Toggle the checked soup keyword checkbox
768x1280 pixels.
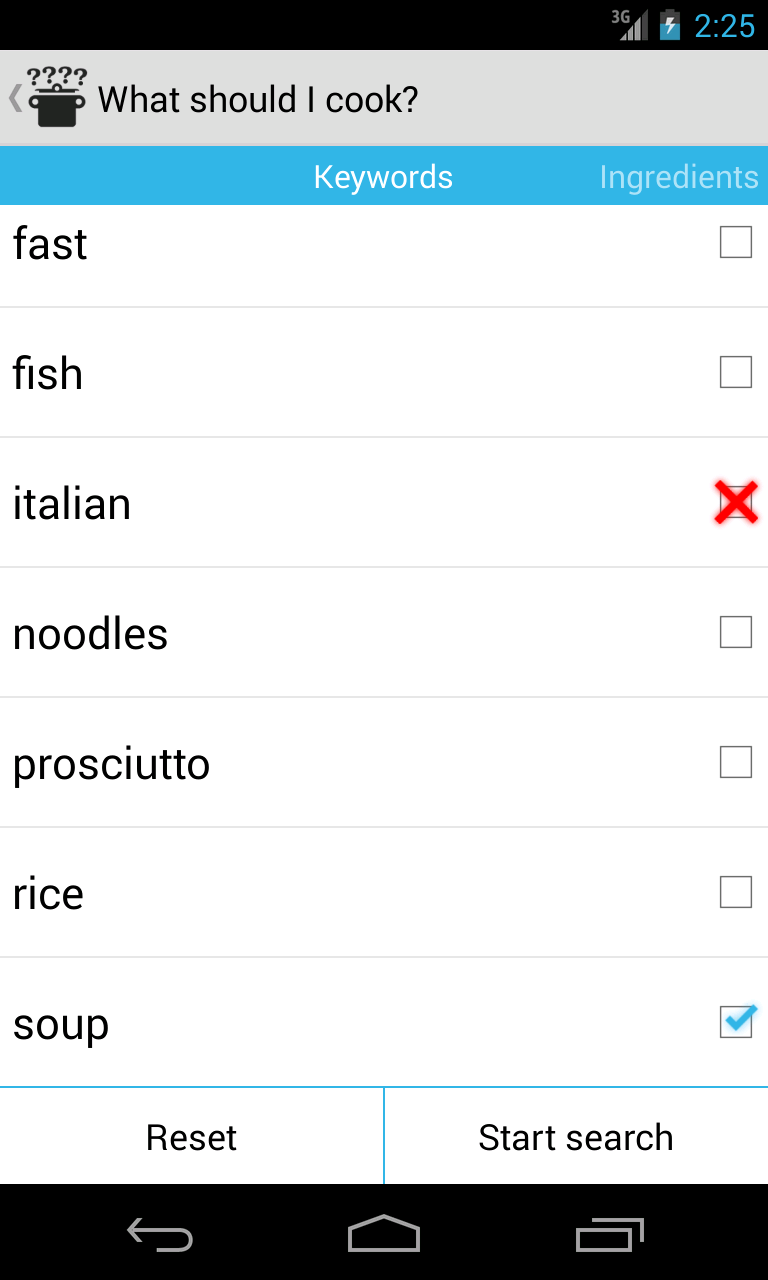736,1022
